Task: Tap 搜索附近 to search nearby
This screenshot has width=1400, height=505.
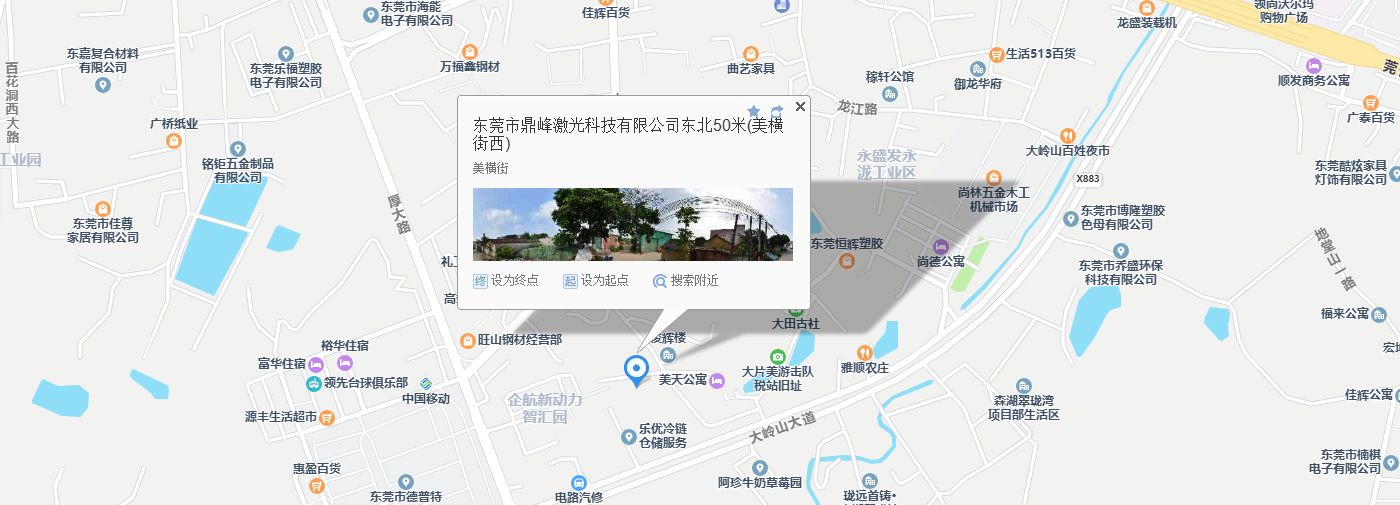Action: 686,281
